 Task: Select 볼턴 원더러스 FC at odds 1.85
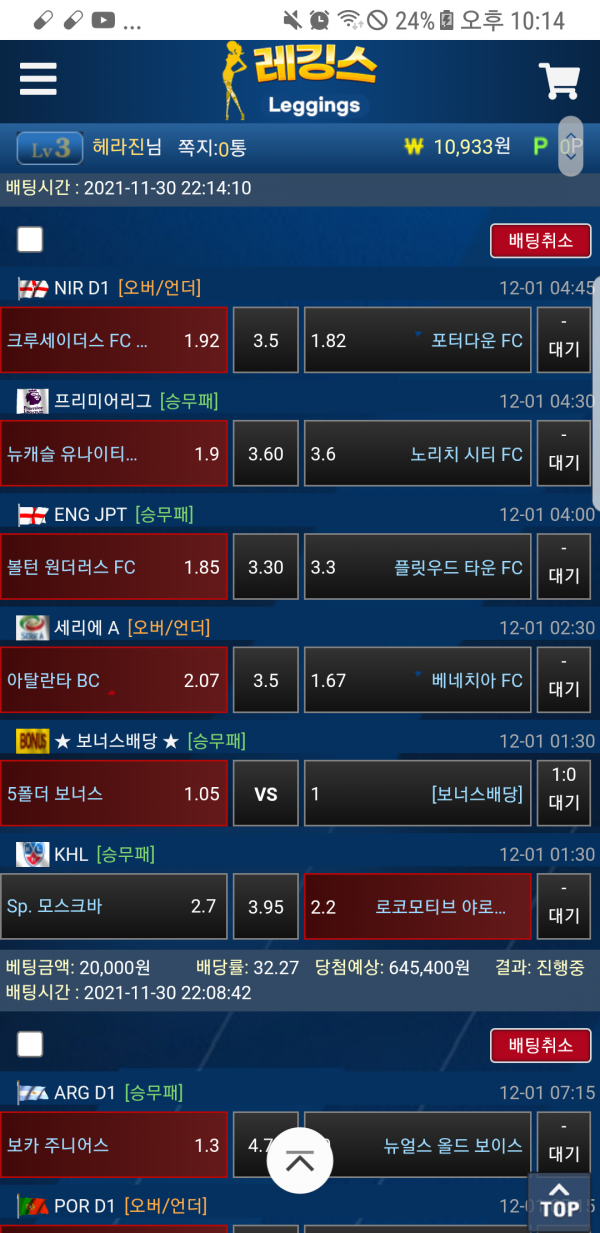coord(114,567)
